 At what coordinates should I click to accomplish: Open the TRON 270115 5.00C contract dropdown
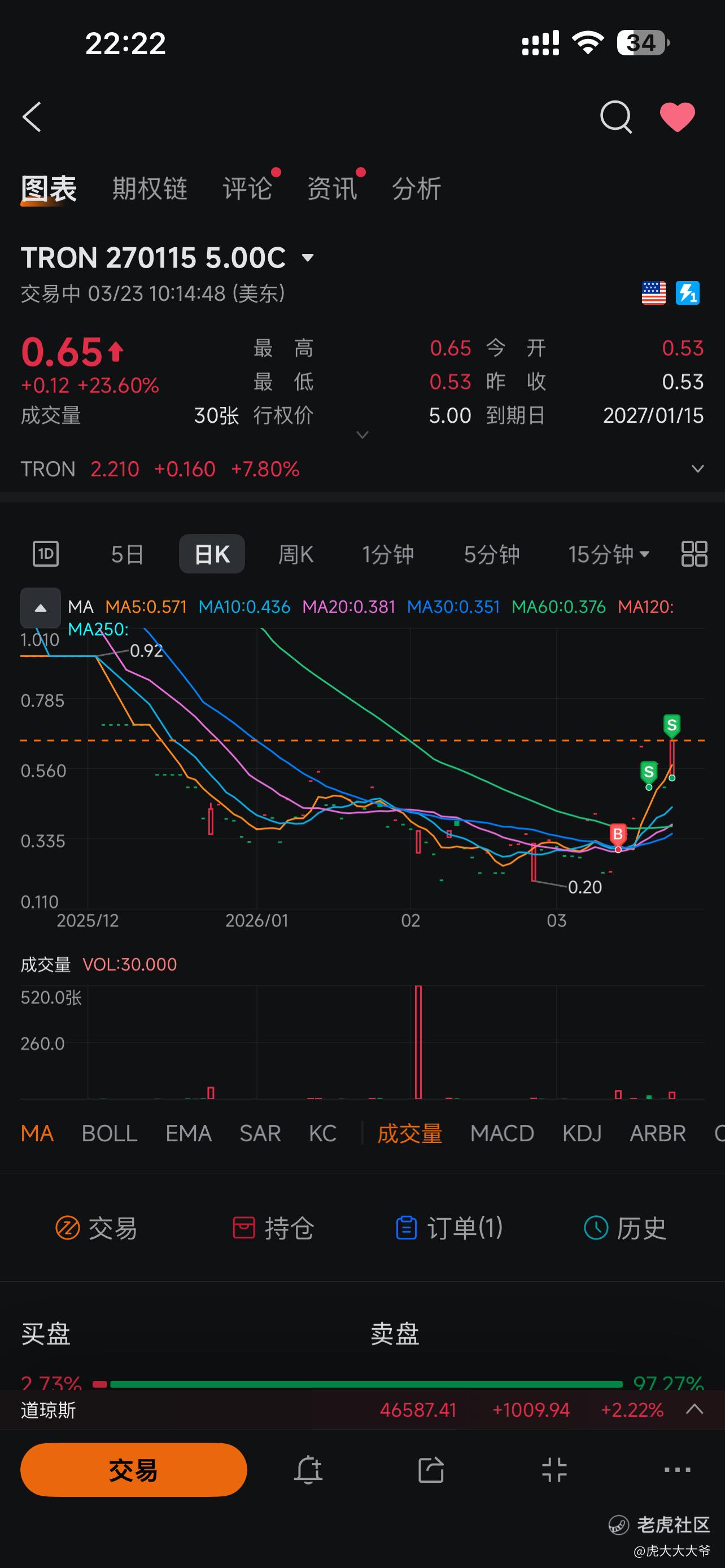[x=308, y=258]
